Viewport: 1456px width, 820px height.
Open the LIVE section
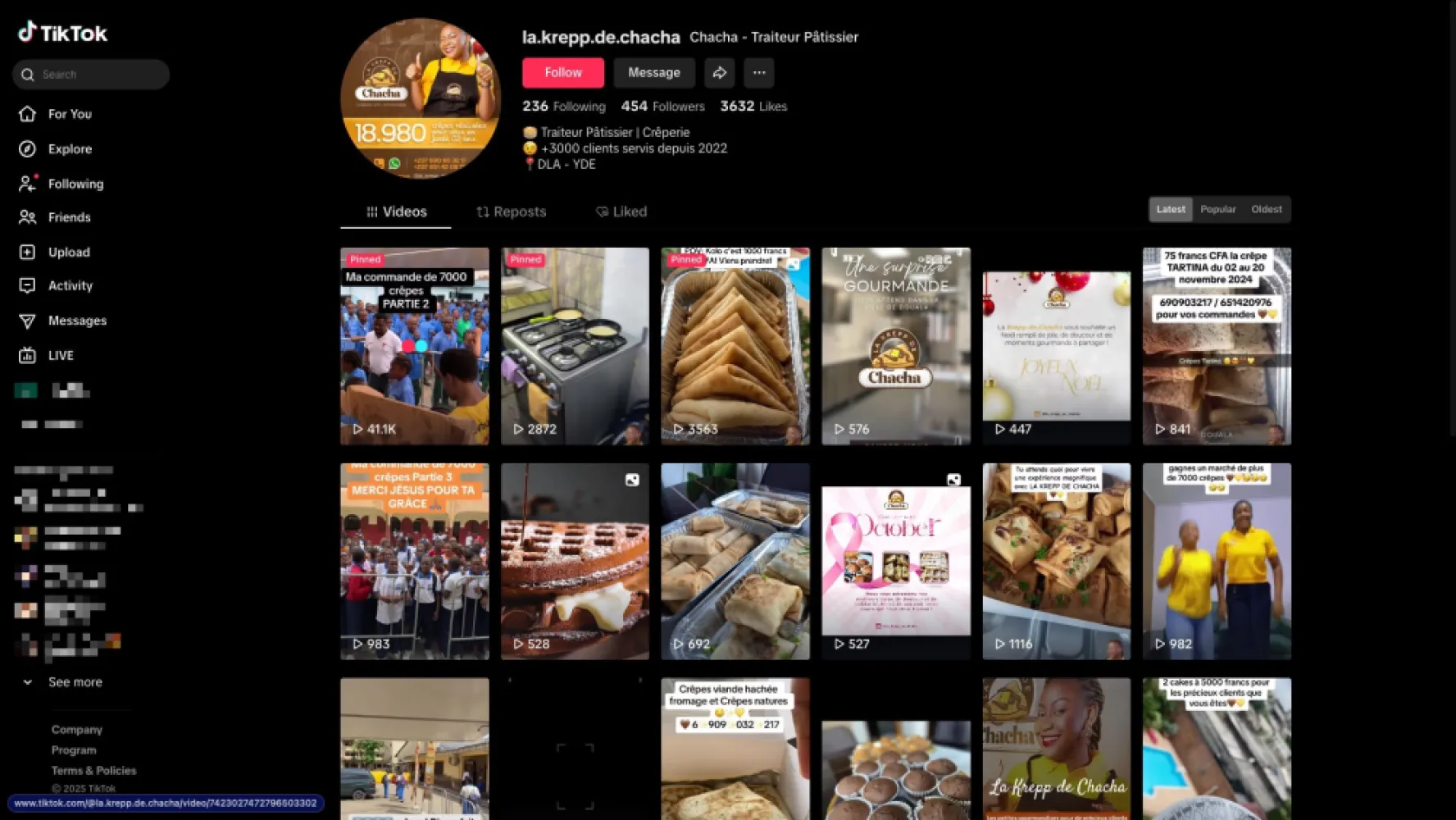[x=61, y=355]
